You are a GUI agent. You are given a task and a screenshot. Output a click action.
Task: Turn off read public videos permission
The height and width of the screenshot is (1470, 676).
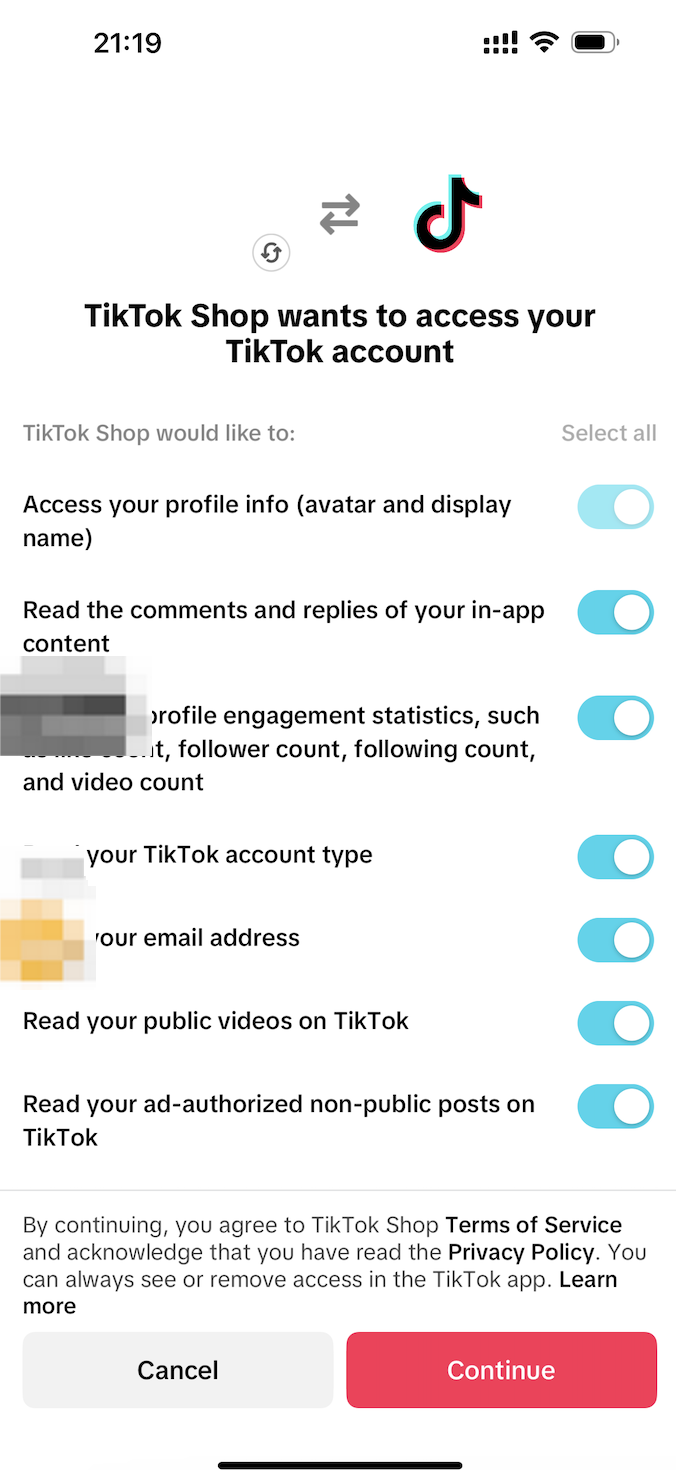coord(615,1023)
